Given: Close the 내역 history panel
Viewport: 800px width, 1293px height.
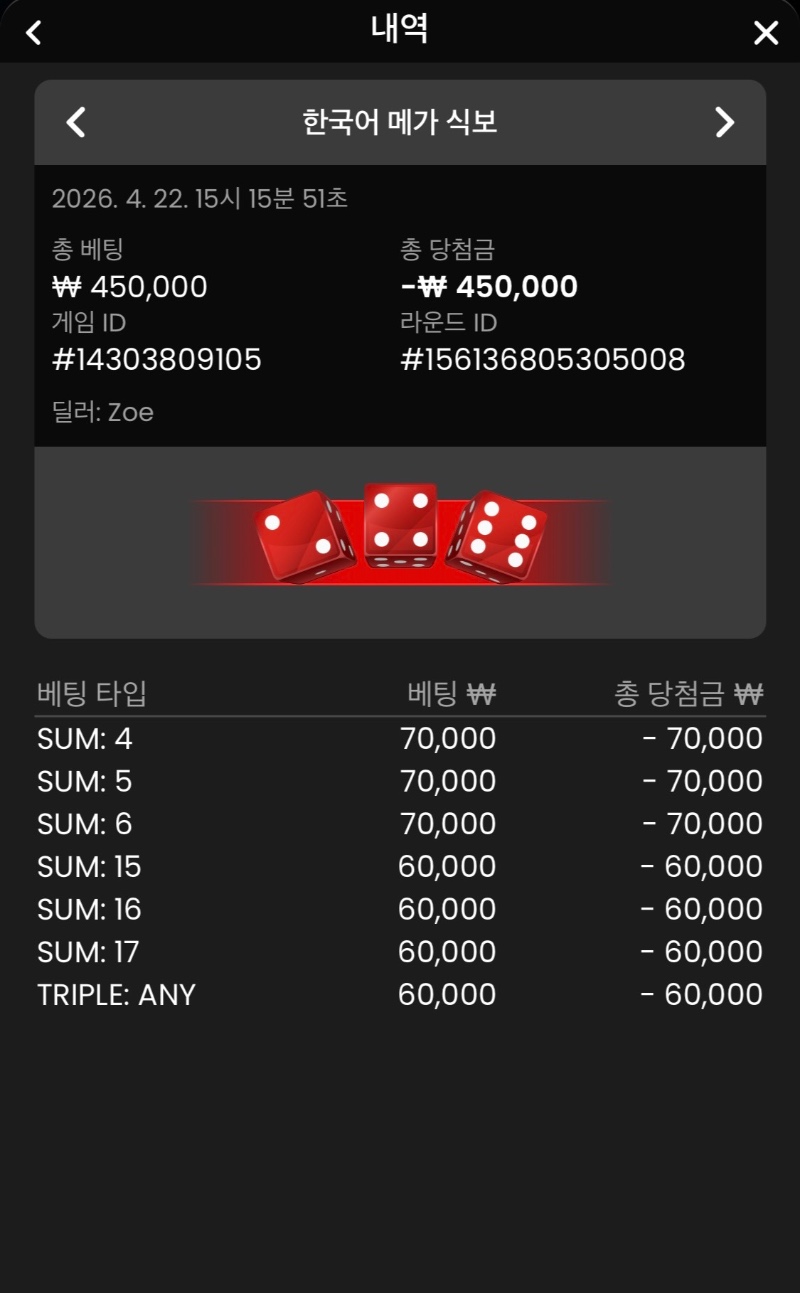Looking at the screenshot, I should click(766, 33).
